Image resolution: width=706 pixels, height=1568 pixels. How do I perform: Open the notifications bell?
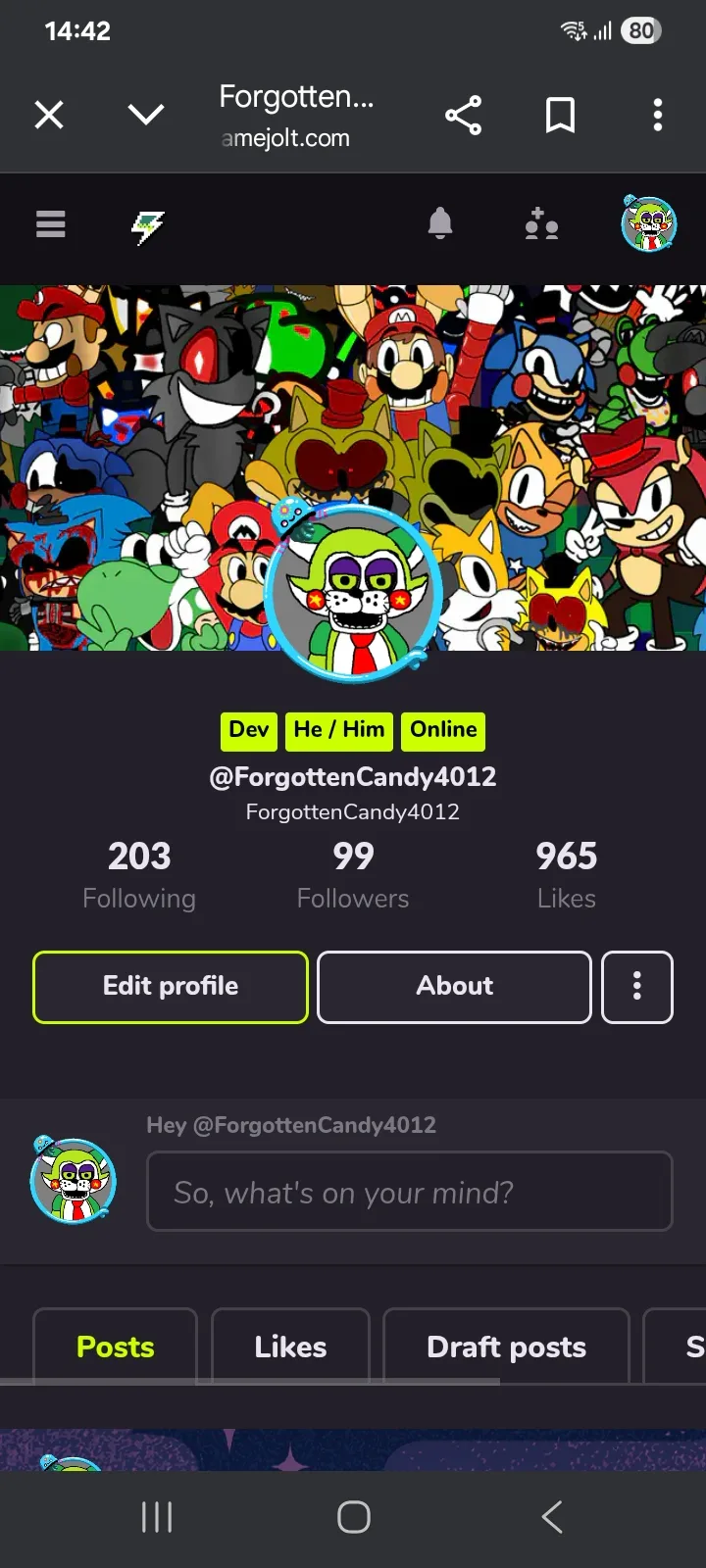[x=440, y=224]
